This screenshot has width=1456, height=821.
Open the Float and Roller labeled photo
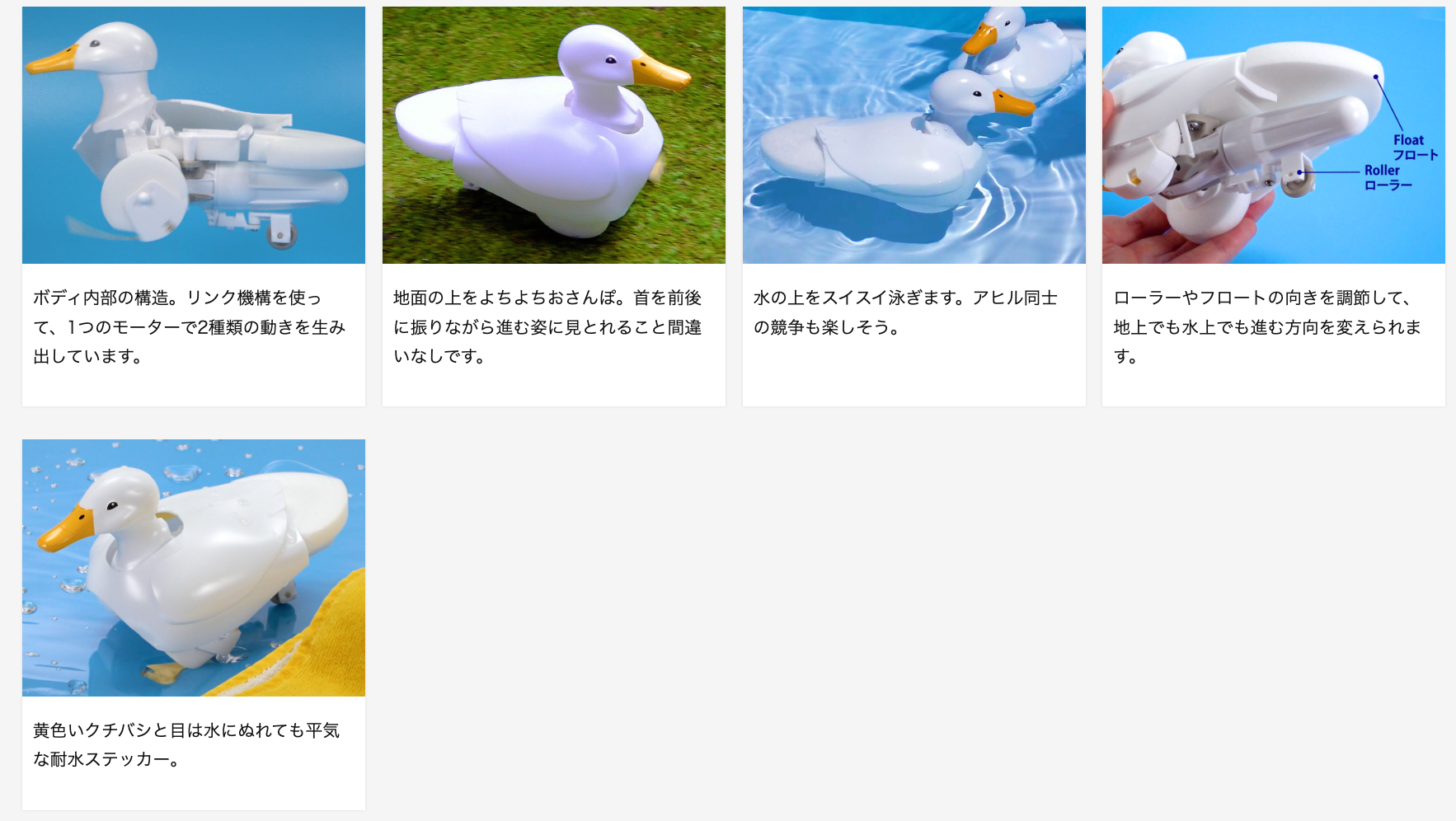pos(1273,135)
